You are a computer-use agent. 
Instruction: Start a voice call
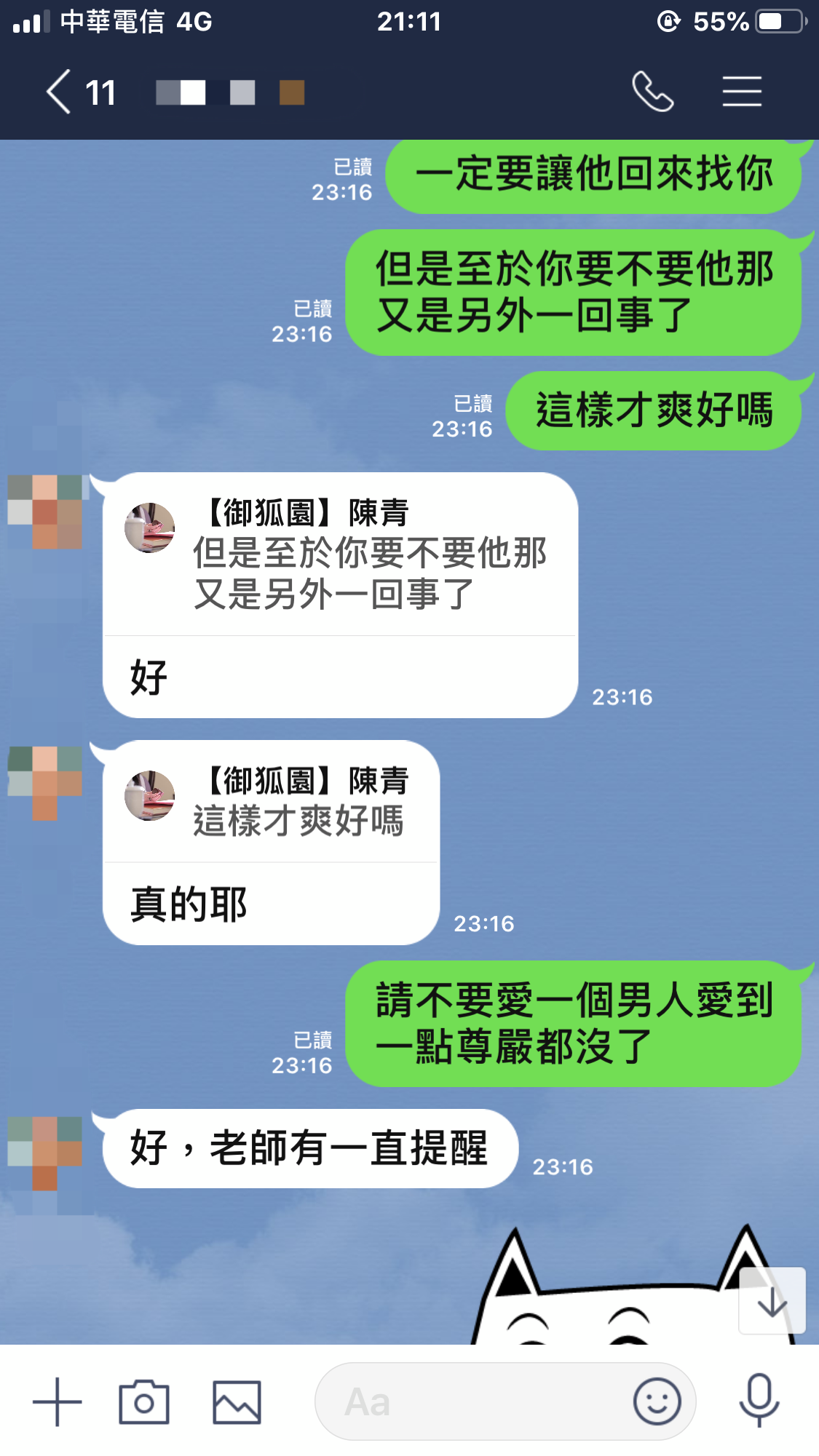pyautogui.click(x=652, y=92)
